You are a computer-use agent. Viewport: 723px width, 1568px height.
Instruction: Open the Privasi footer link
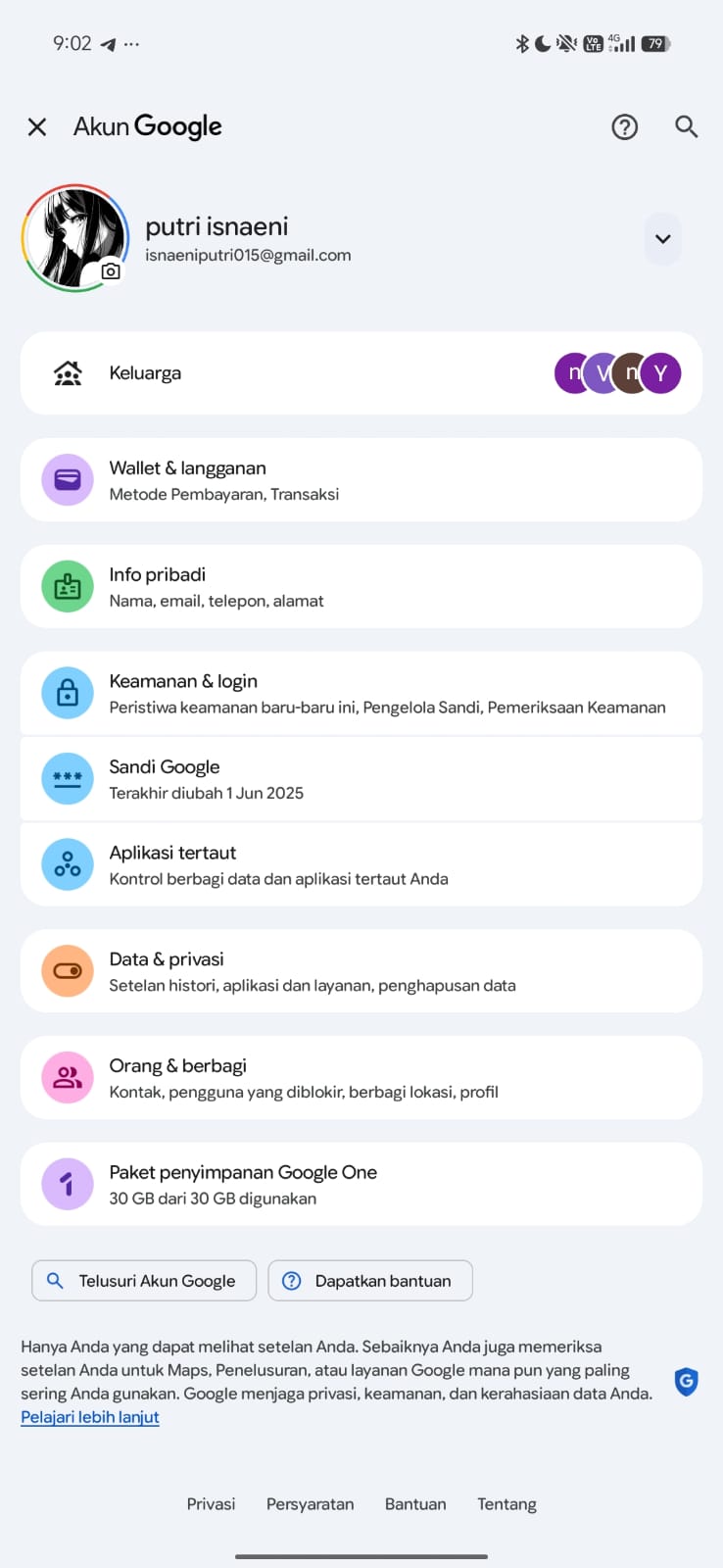212,1504
